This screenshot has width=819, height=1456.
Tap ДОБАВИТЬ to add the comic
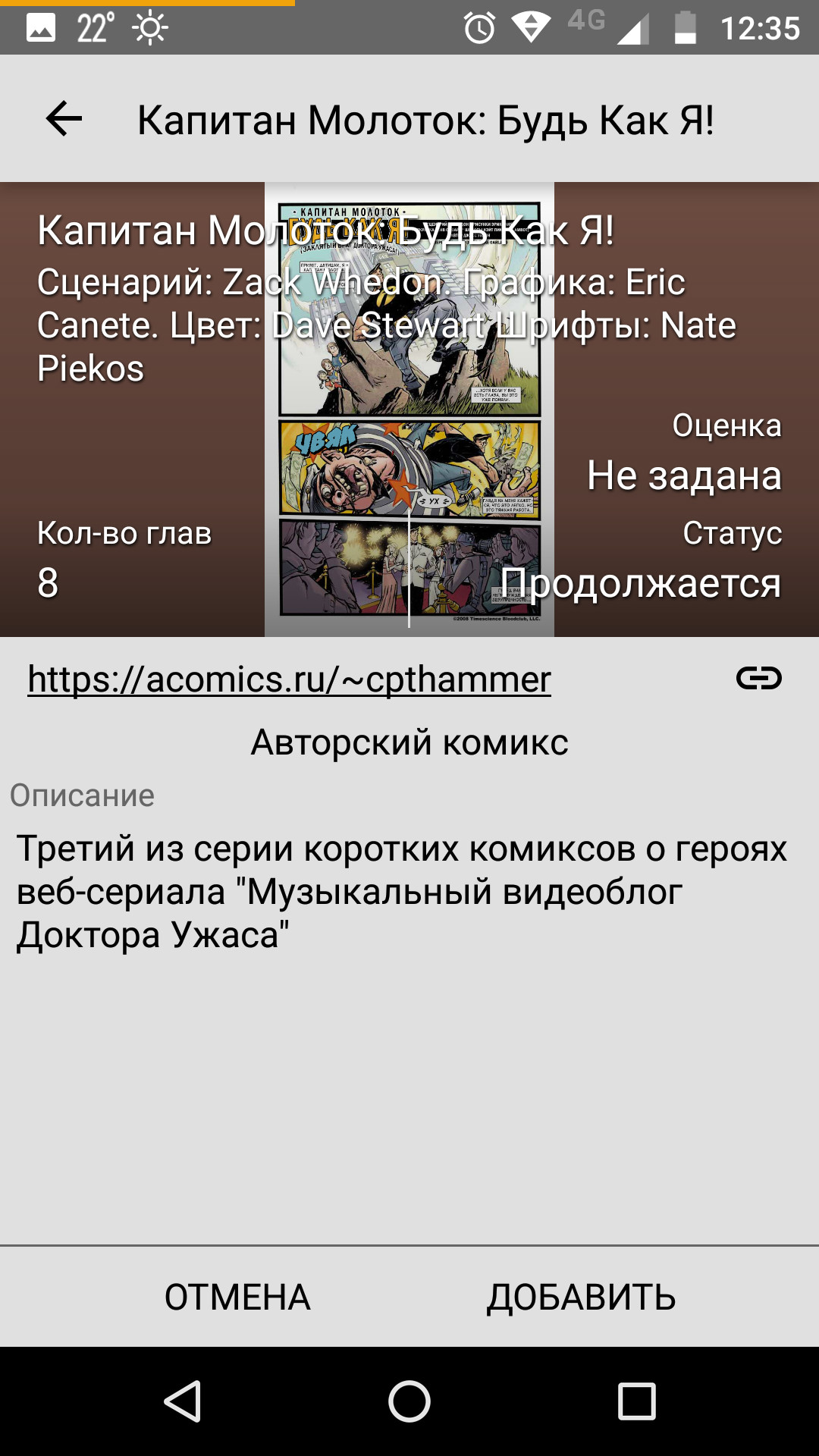tap(581, 1298)
